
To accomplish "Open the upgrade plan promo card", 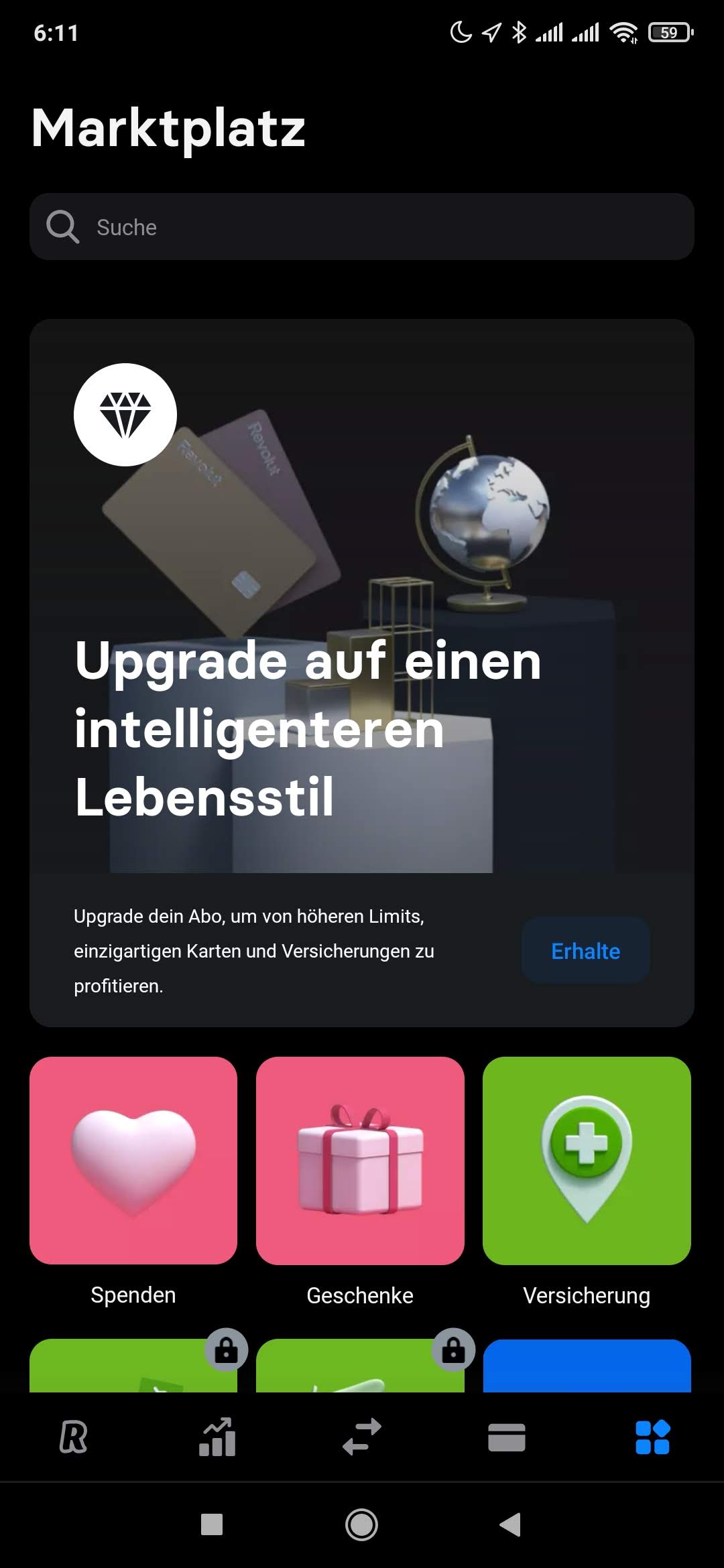I will [x=362, y=673].
